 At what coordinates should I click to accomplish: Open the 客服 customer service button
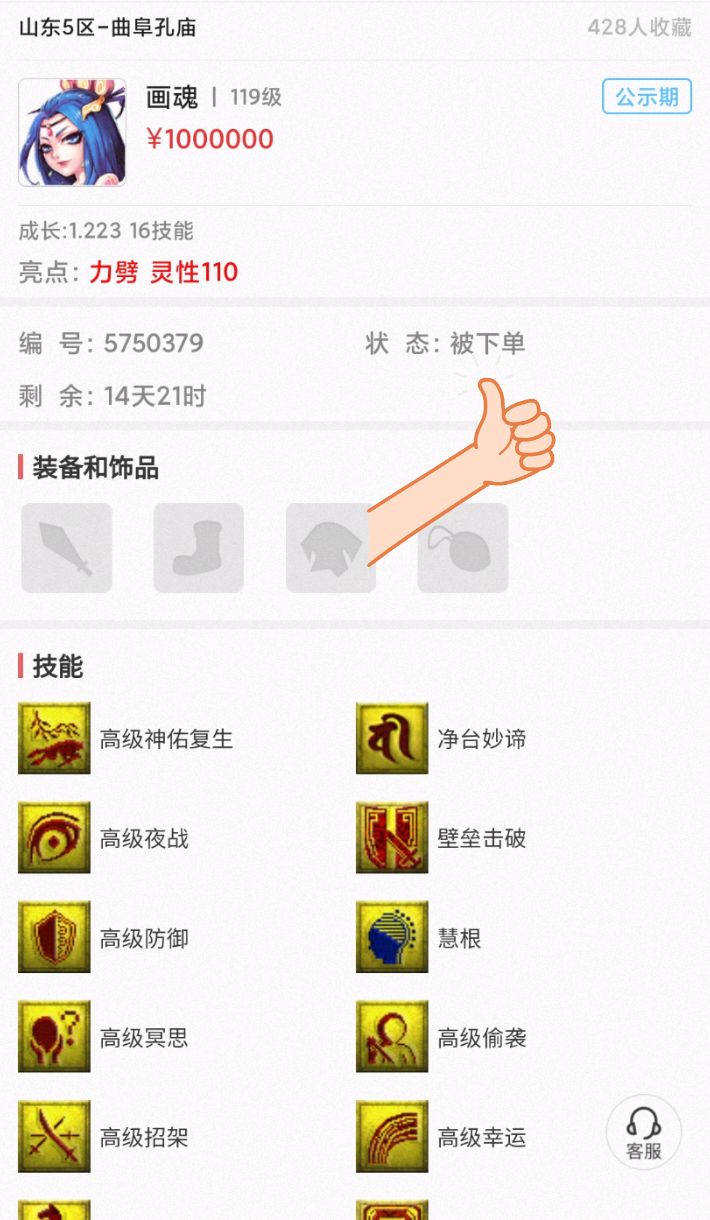(x=644, y=1132)
